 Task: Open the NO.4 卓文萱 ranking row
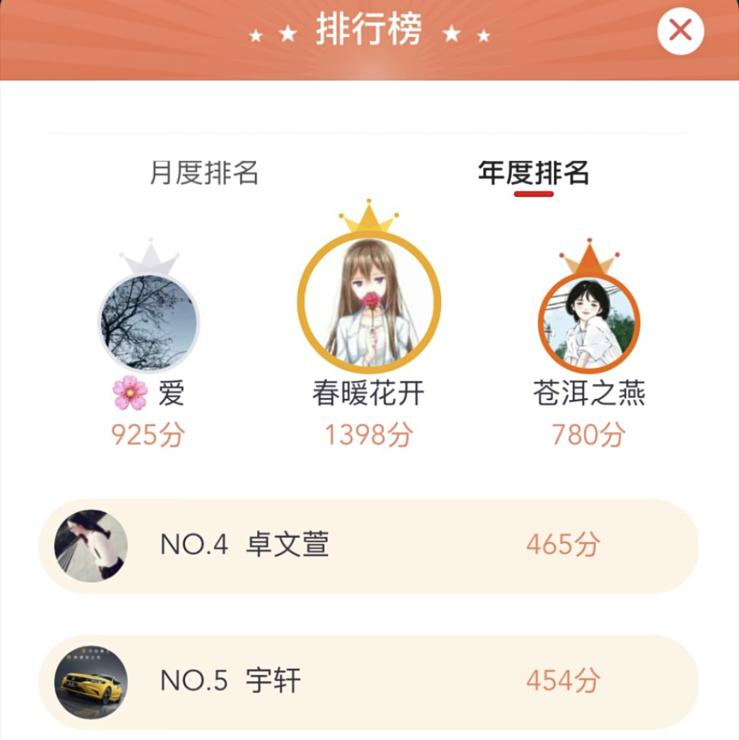pyautogui.click(x=370, y=545)
